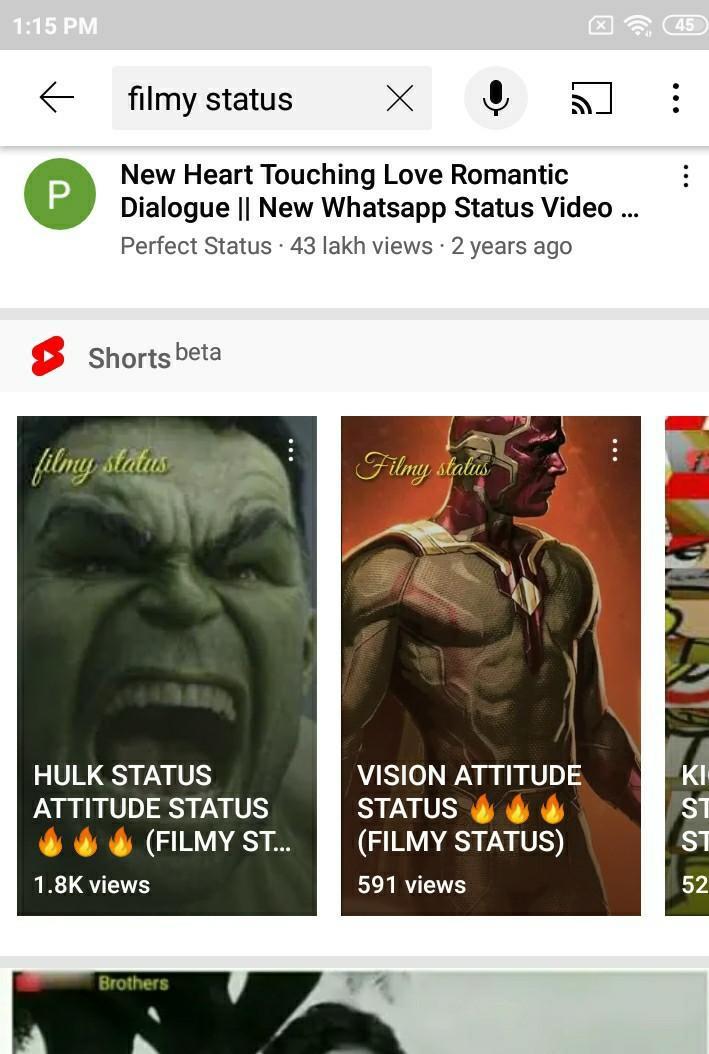Open the cast to device option
The width and height of the screenshot is (709, 1054).
(x=591, y=98)
